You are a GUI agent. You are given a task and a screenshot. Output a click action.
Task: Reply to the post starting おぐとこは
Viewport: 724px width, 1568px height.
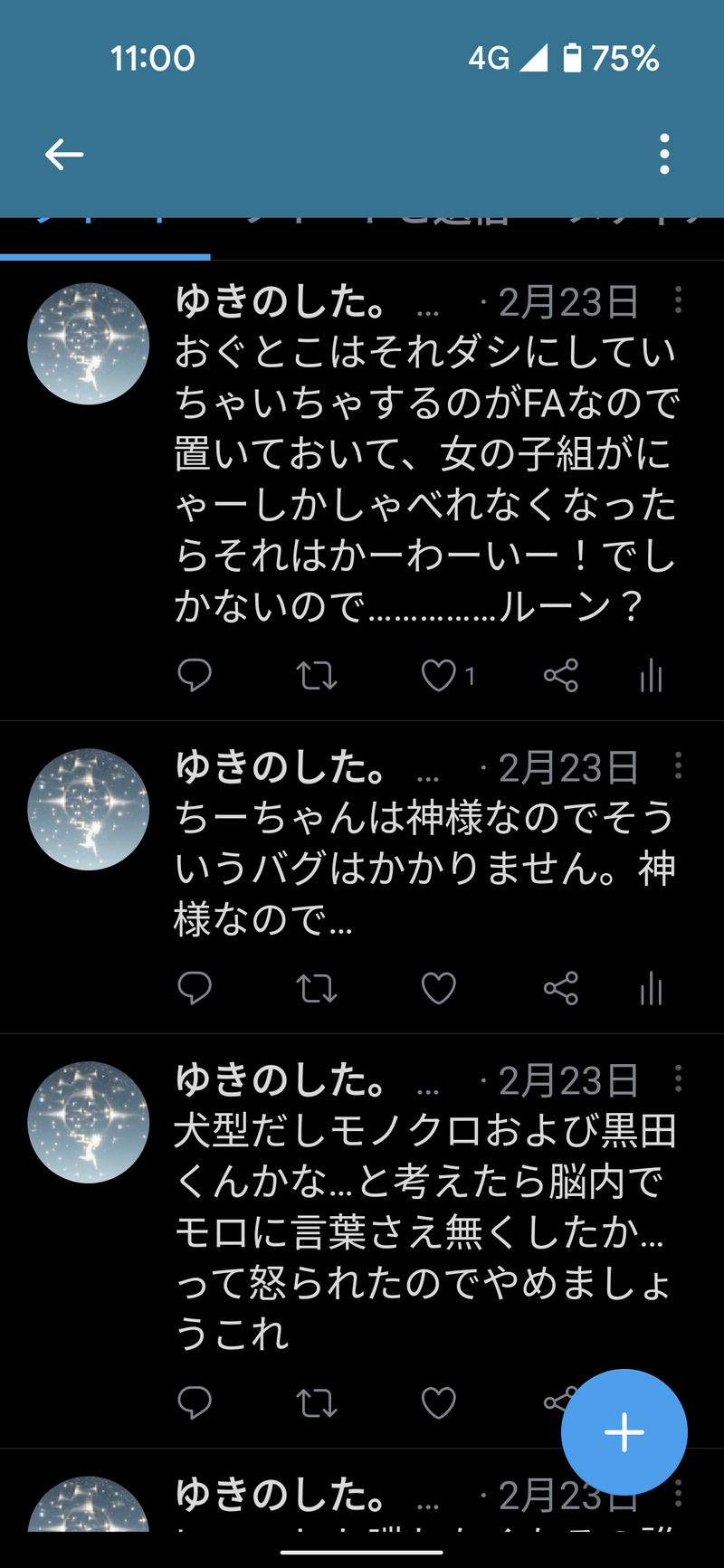click(195, 675)
